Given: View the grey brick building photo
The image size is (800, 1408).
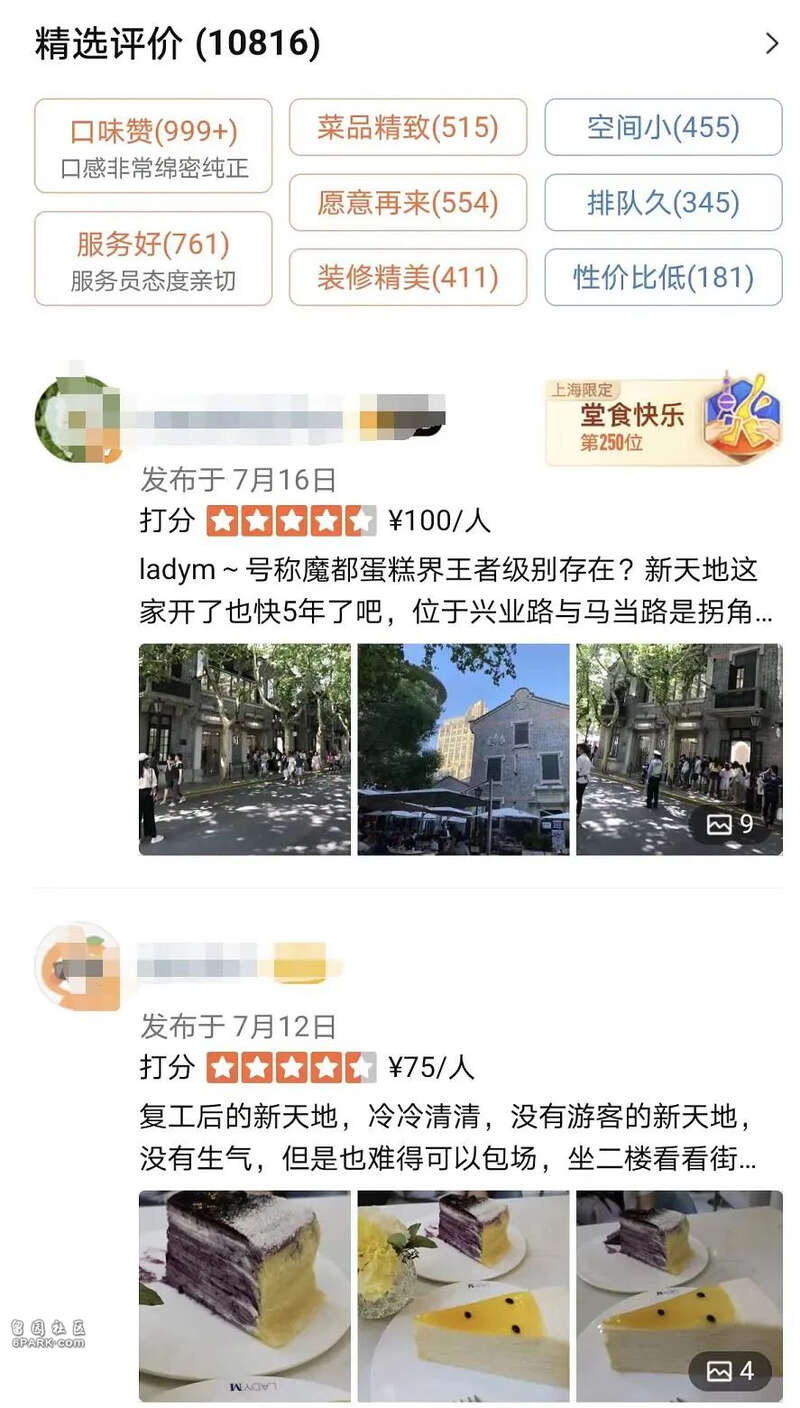Looking at the screenshot, I should tap(463, 749).
